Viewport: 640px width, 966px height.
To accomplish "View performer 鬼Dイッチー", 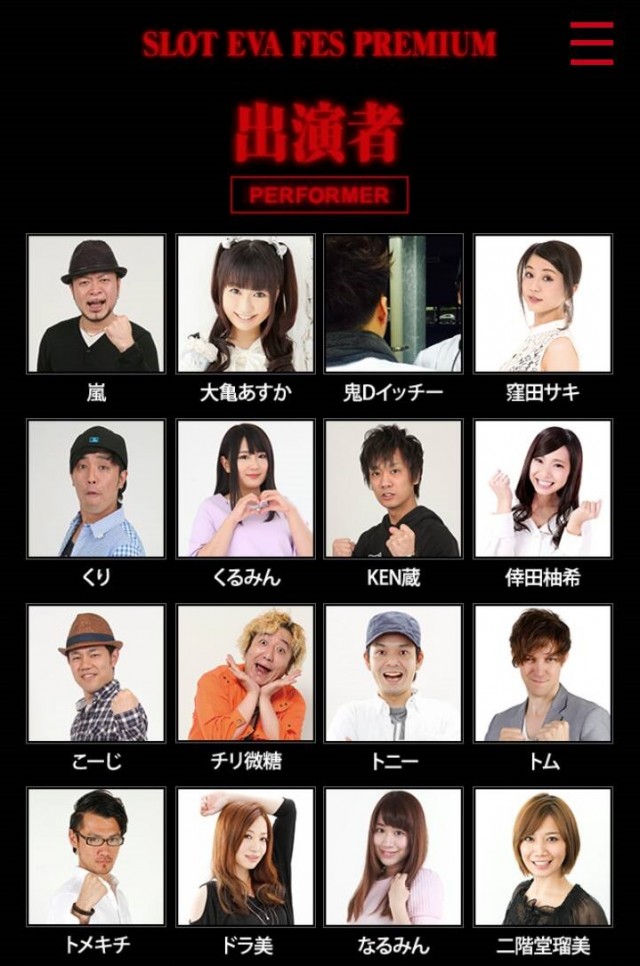I will coord(394,304).
